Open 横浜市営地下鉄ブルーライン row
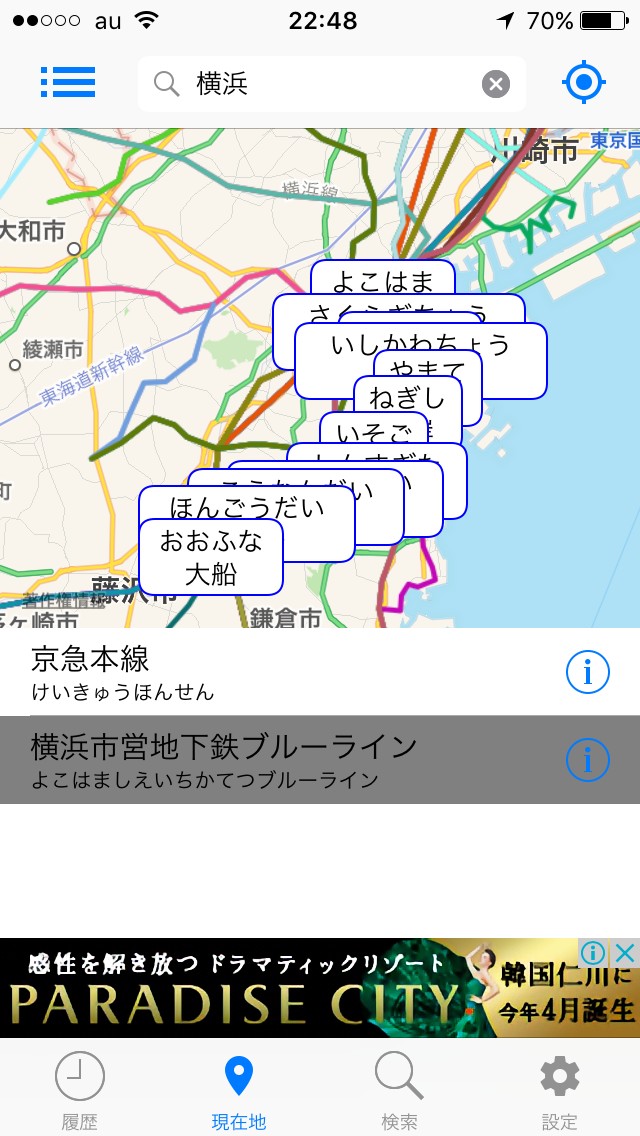640x1136 pixels. (280, 760)
